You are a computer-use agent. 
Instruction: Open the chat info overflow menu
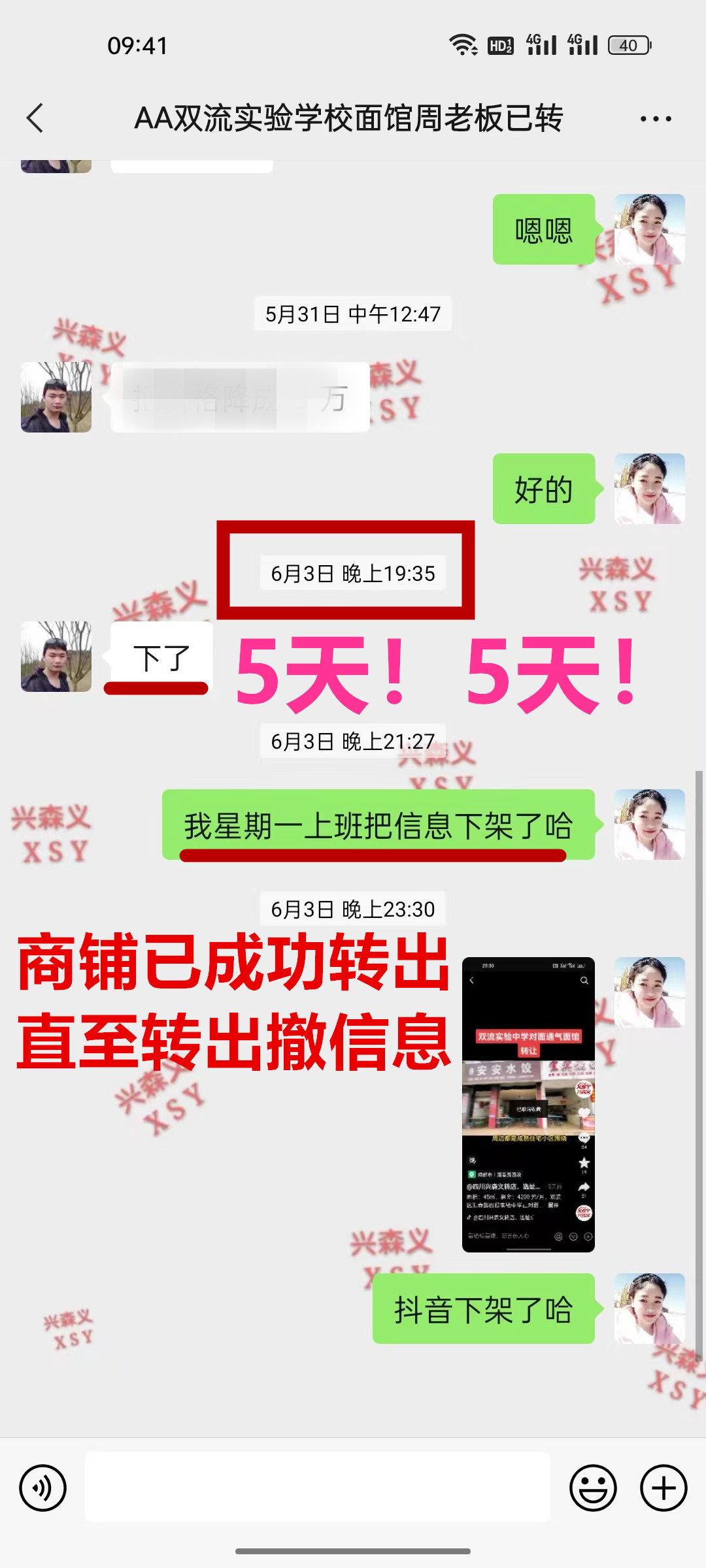[656, 118]
